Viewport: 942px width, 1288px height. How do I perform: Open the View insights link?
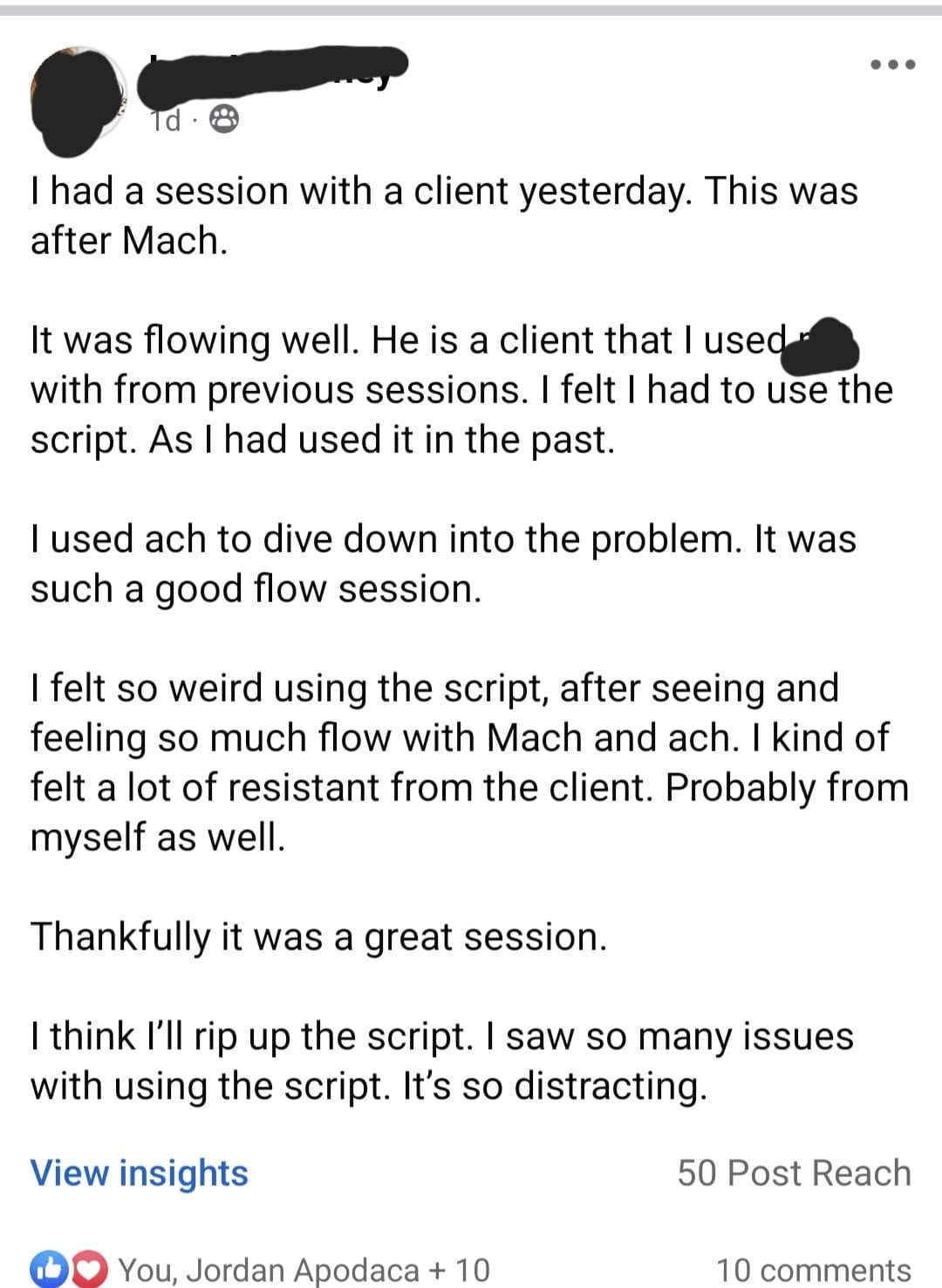[140, 1173]
